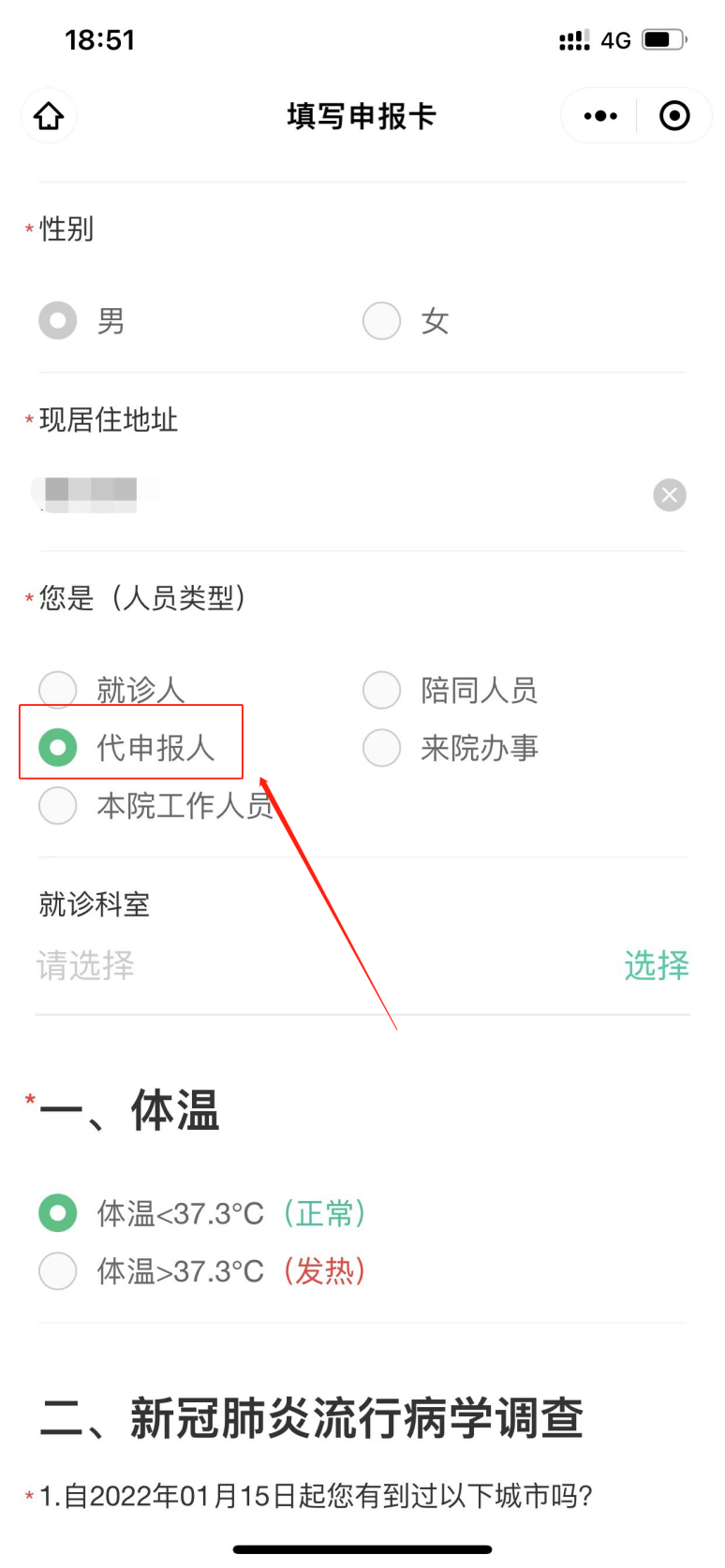This screenshot has height=1568, width=725.
Task: Edit the 现居住地址 text field
Action: tap(337, 494)
